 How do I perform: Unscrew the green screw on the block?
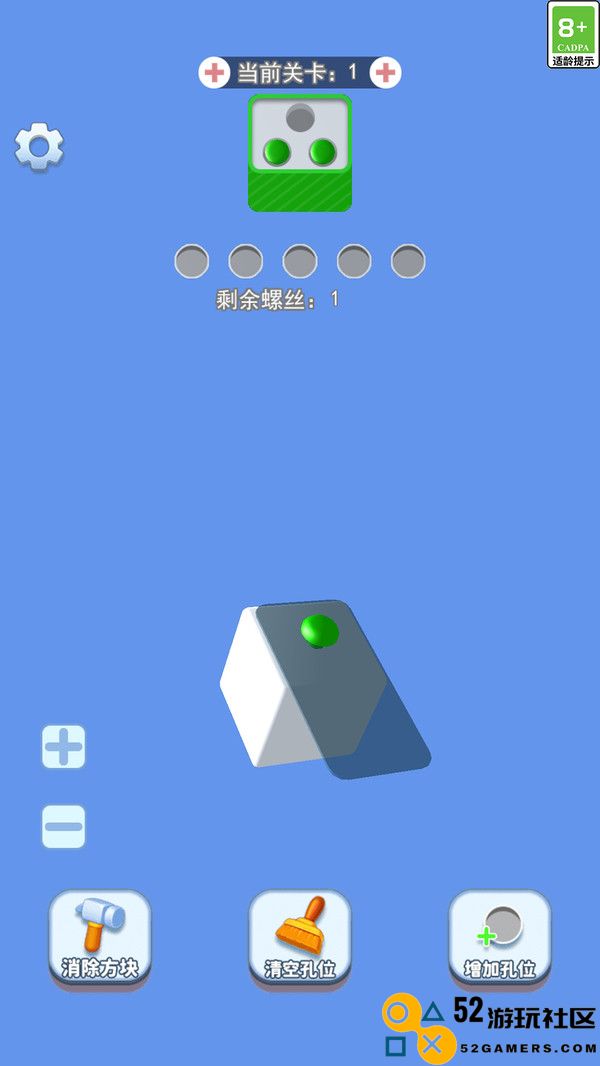(320, 631)
